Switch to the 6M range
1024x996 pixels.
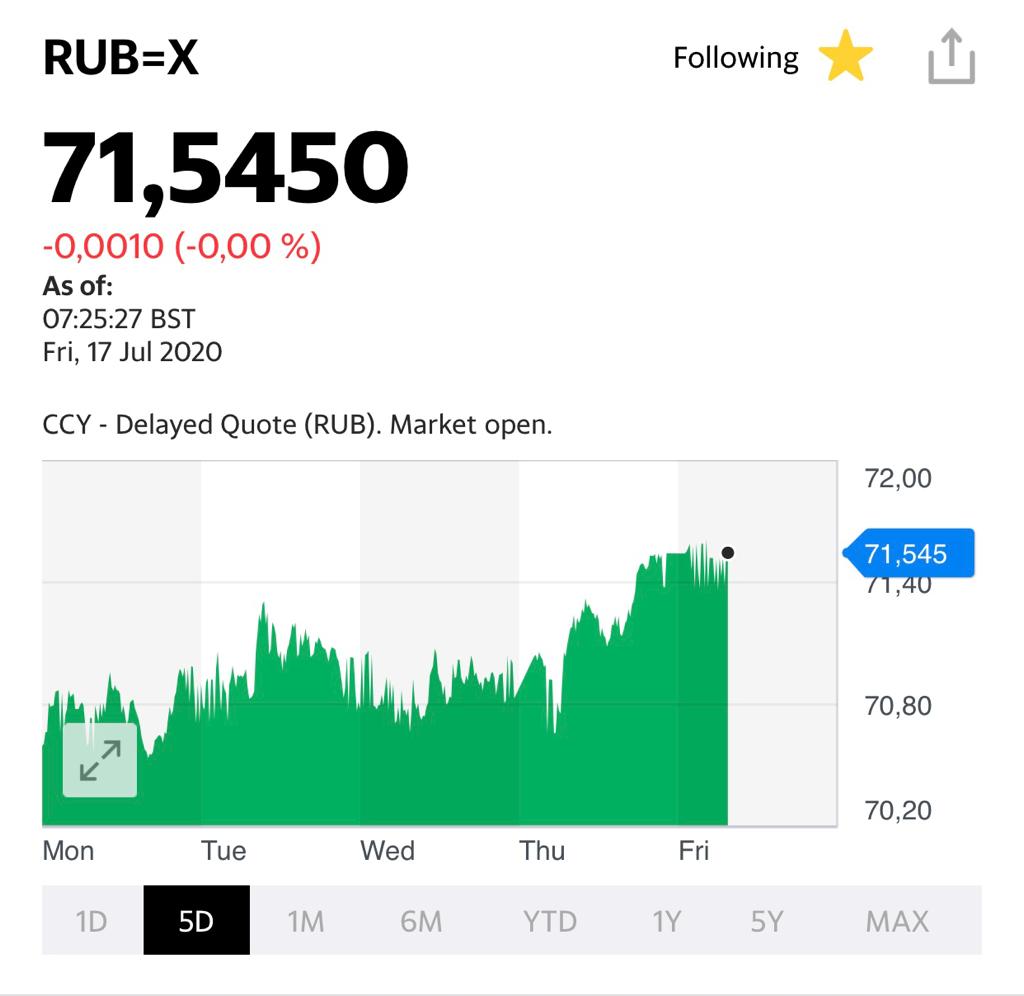[x=421, y=921]
